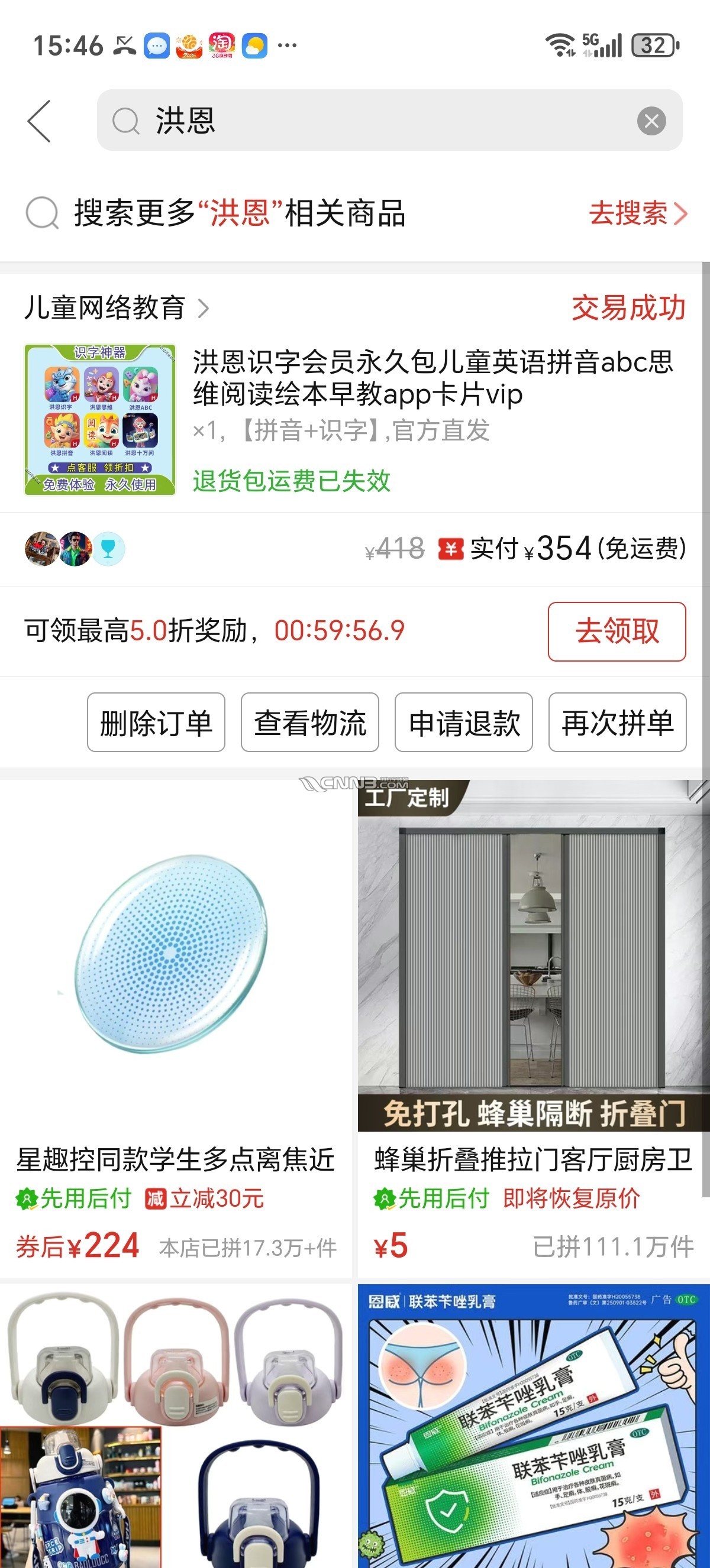This screenshot has width=710, height=1568.
Task: Tap 申请退款 to apply for a refund
Action: tap(463, 723)
